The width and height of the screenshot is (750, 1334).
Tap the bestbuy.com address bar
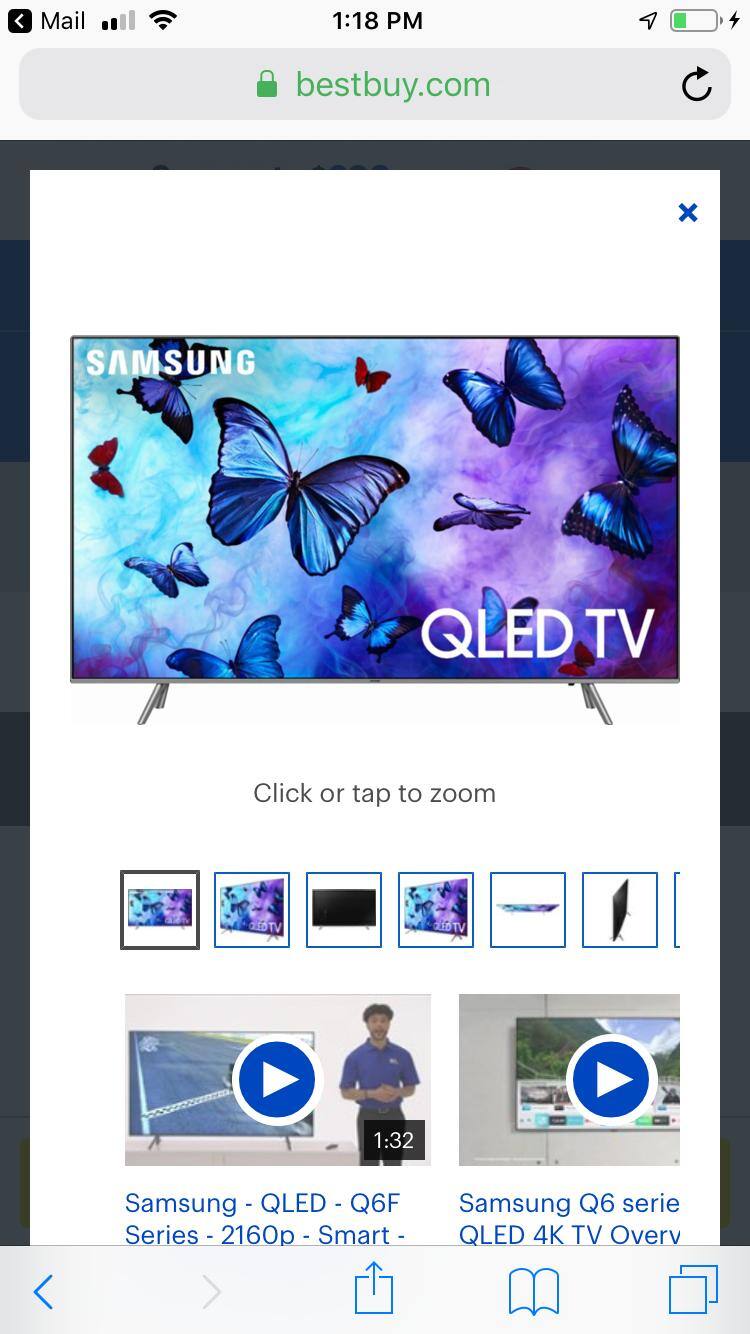(375, 85)
